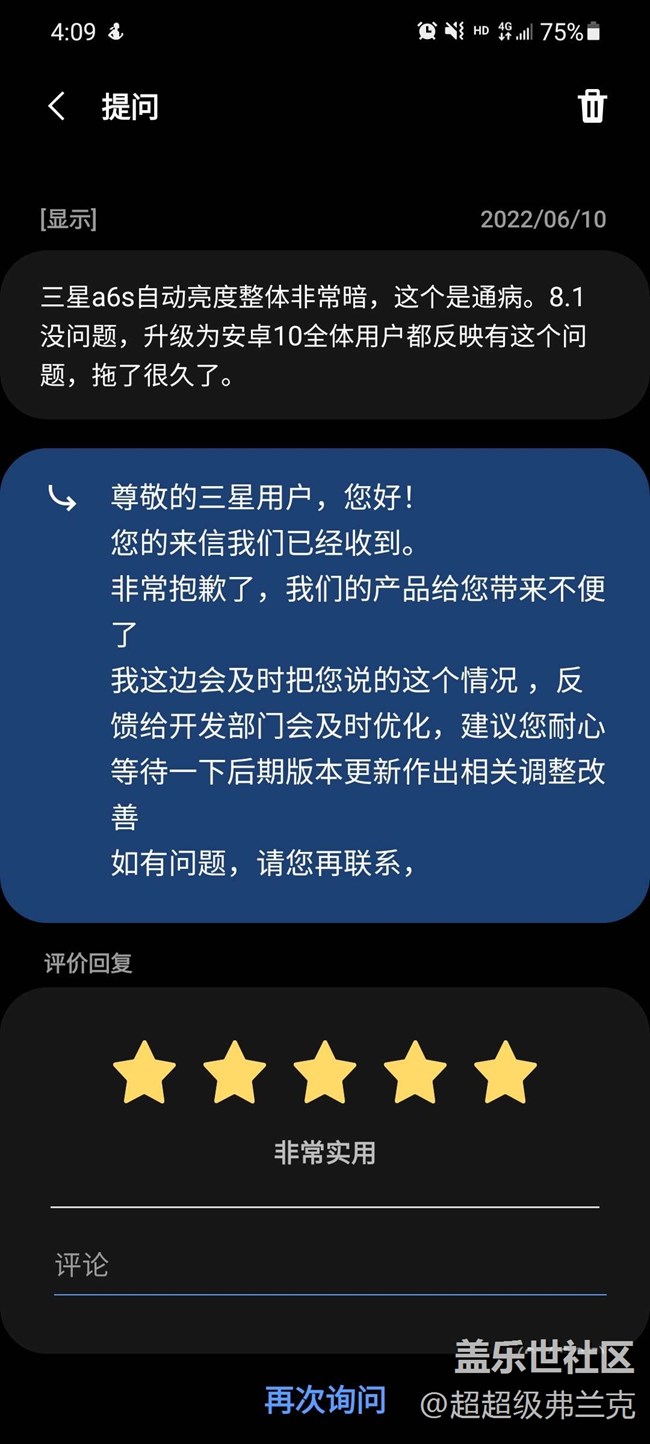Delete this inquiry with the trash icon
Image resolution: width=650 pixels, height=1444 pixels.
tap(592, 106)
